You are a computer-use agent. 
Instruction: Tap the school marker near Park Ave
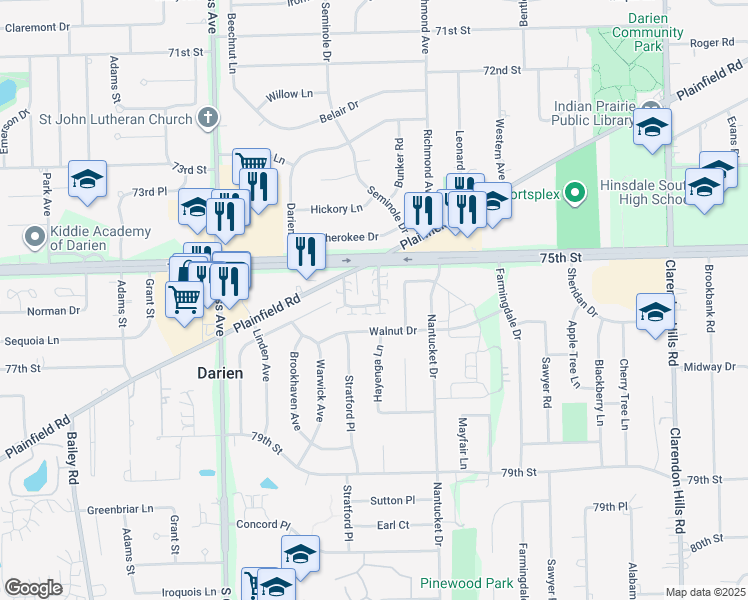click(87, 183)
